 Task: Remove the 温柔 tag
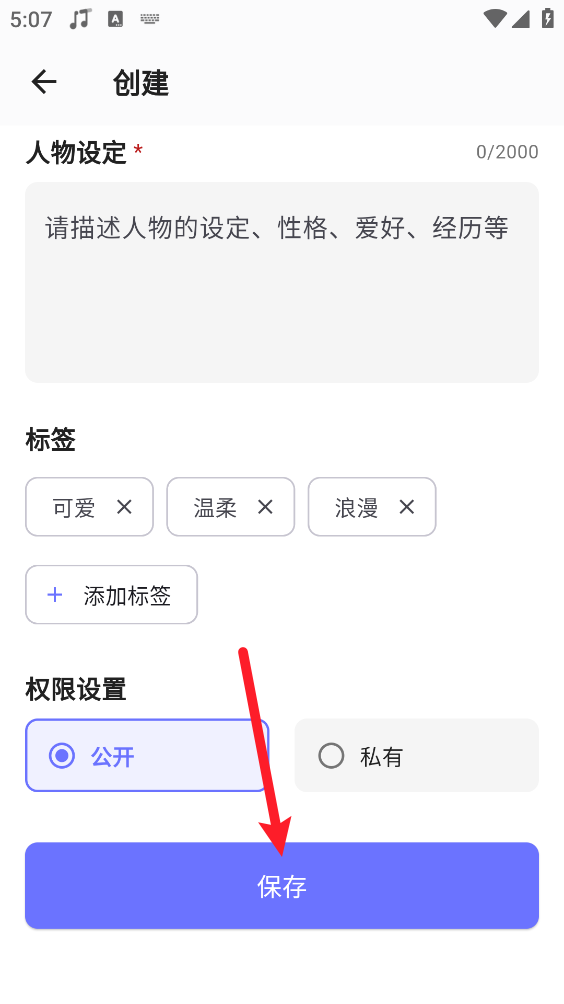coord(265,507)
